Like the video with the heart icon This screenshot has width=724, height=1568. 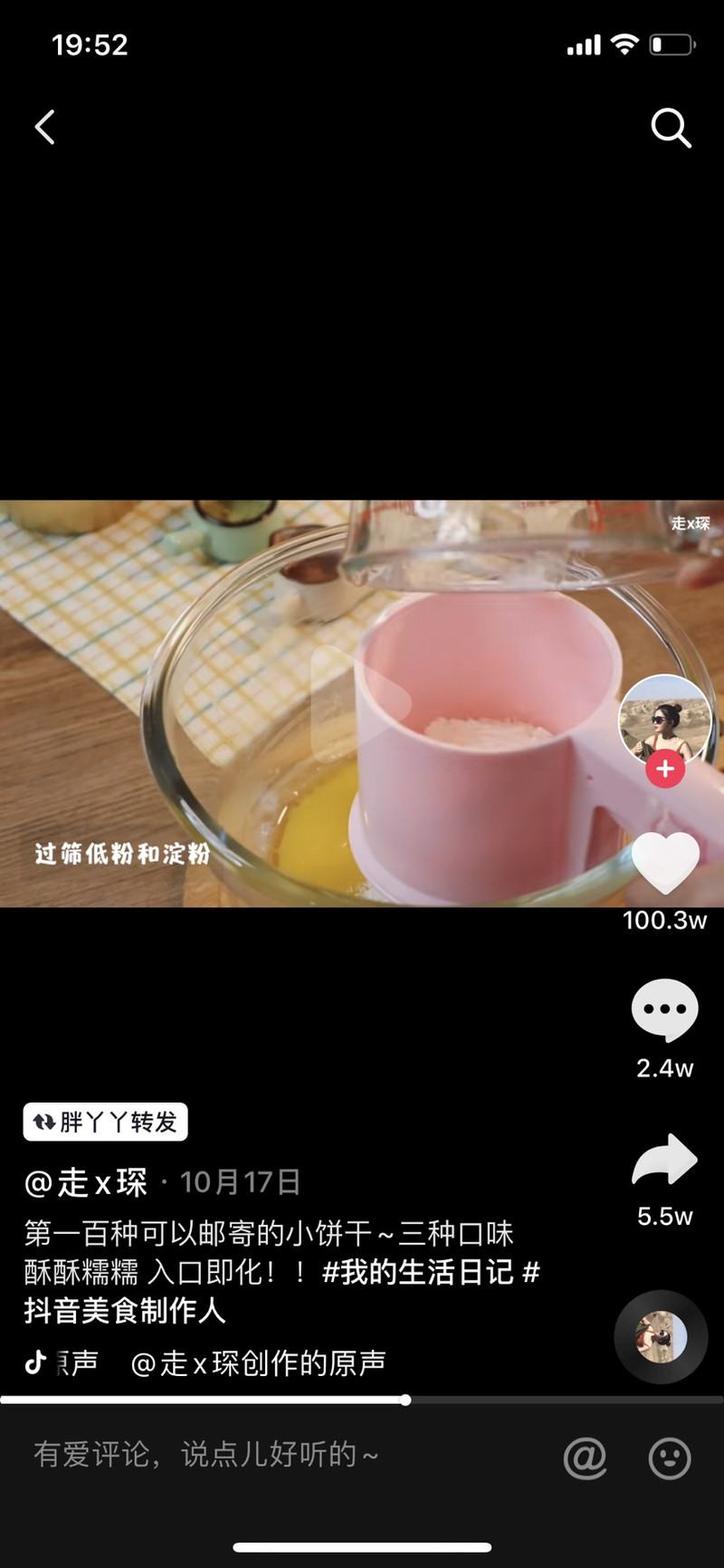point(665,863)
